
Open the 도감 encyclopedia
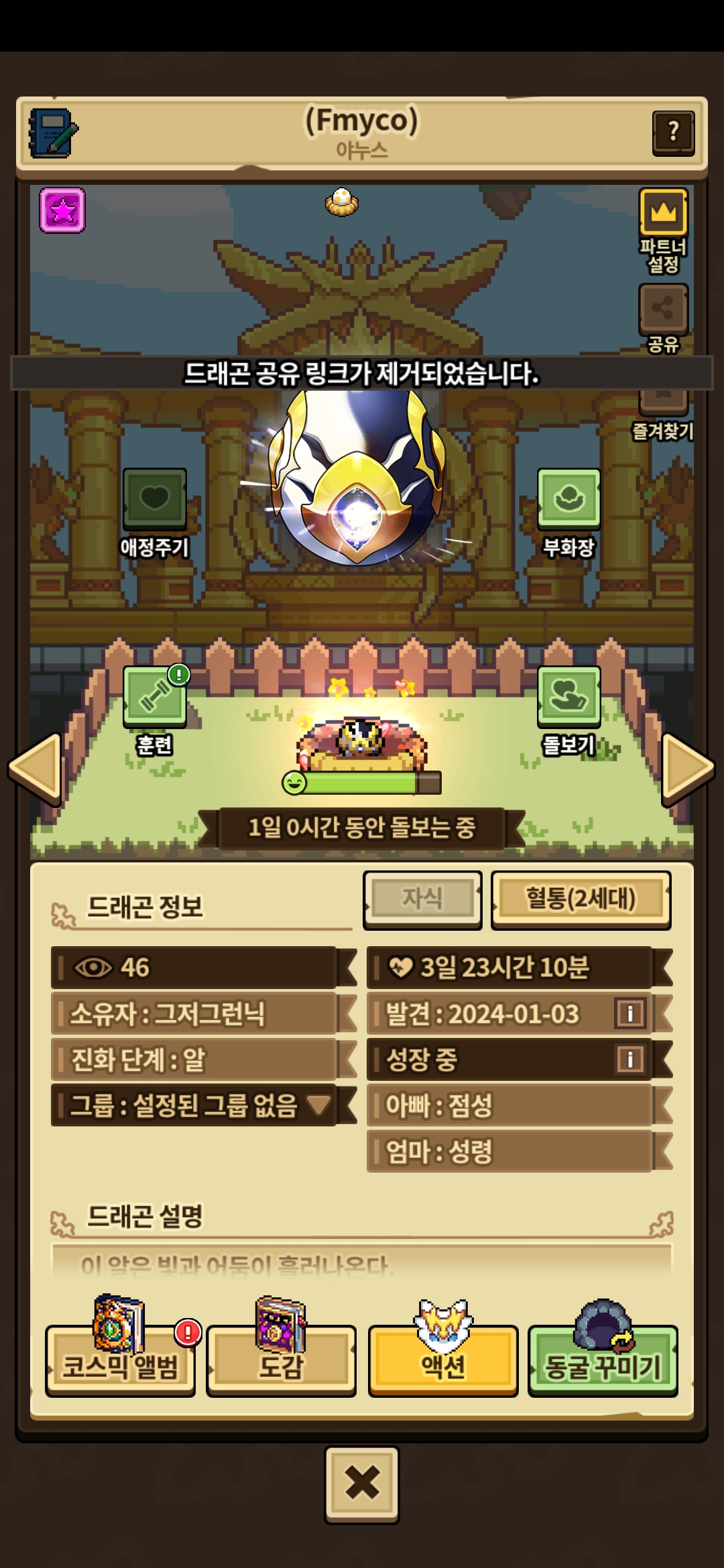point(281,1366)
